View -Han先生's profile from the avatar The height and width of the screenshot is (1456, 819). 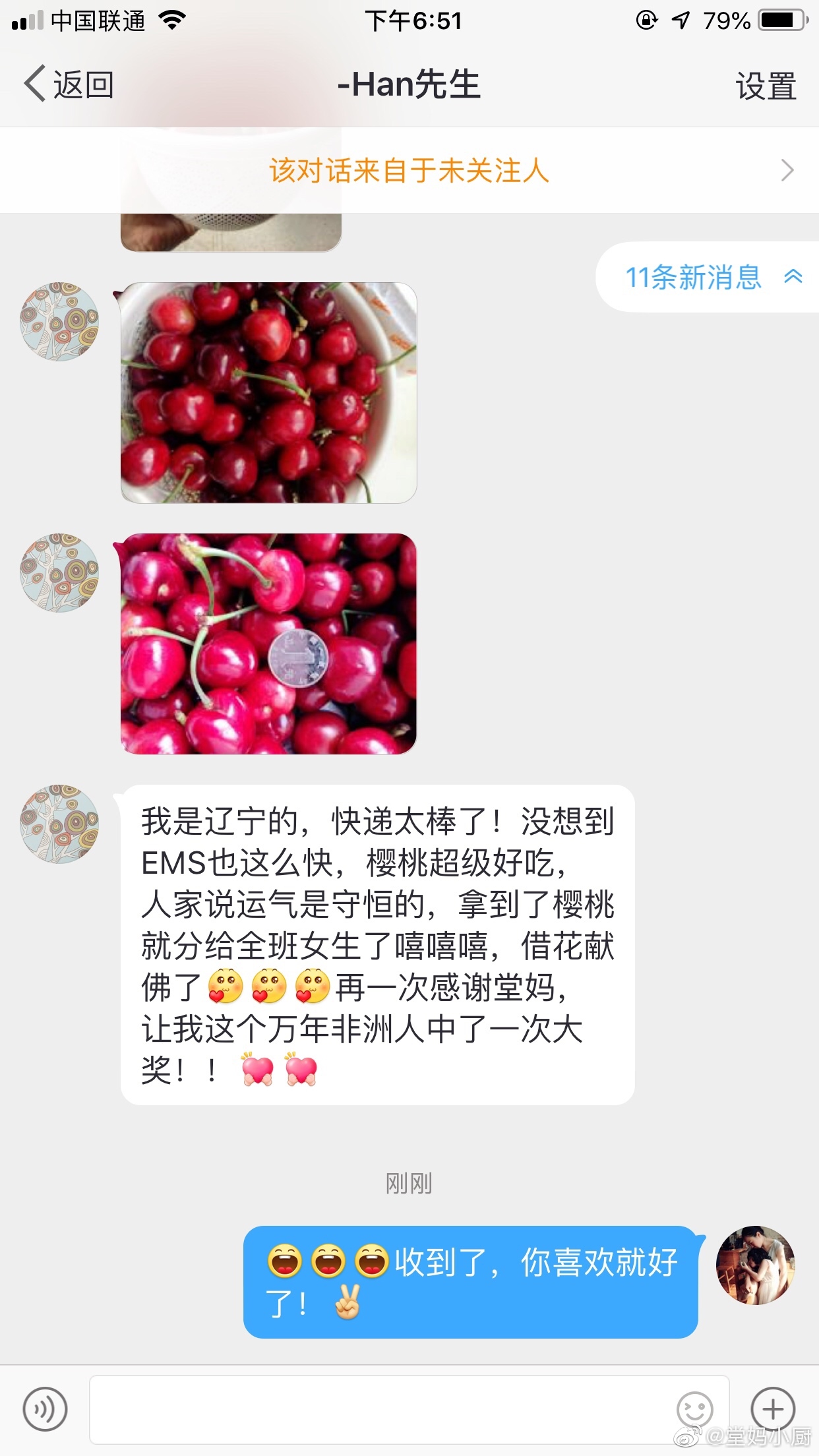coord(59,824)
